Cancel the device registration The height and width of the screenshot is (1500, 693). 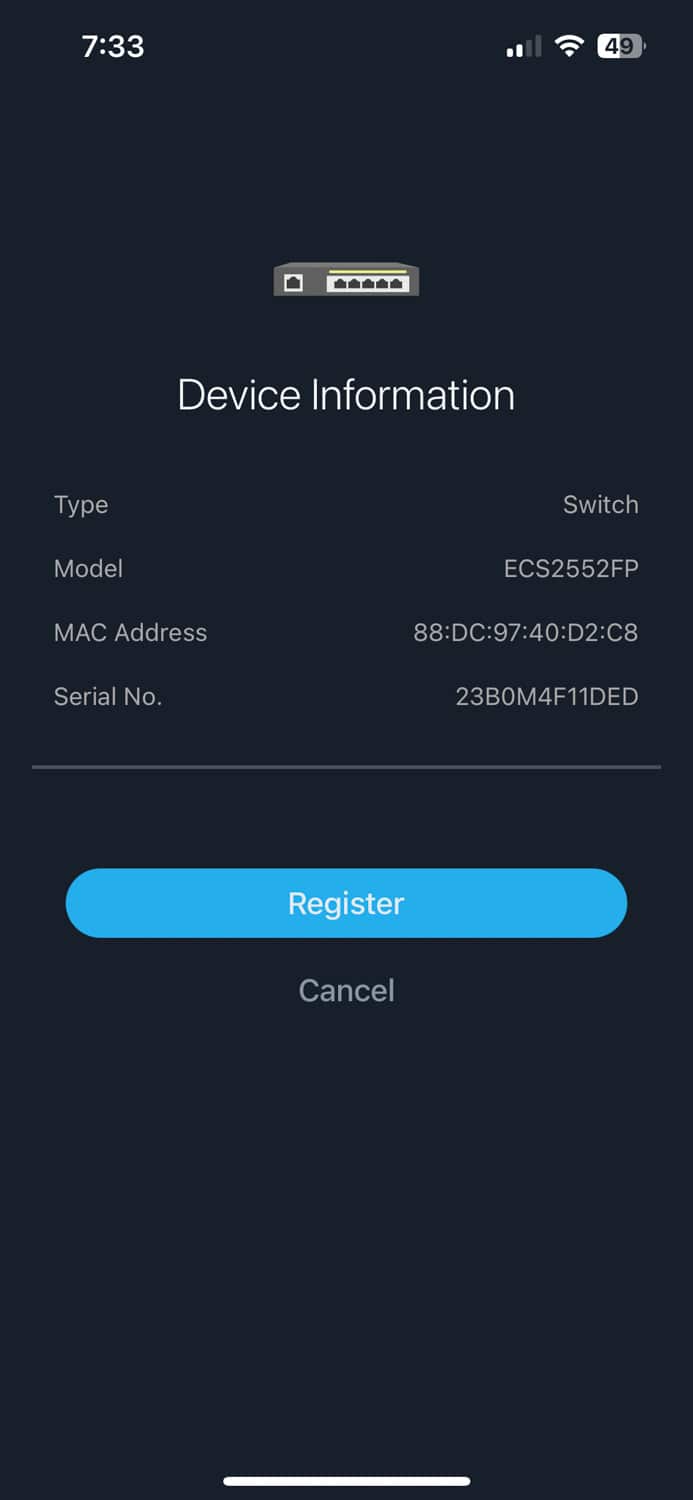pyautogui.click(x=346, y=990)
